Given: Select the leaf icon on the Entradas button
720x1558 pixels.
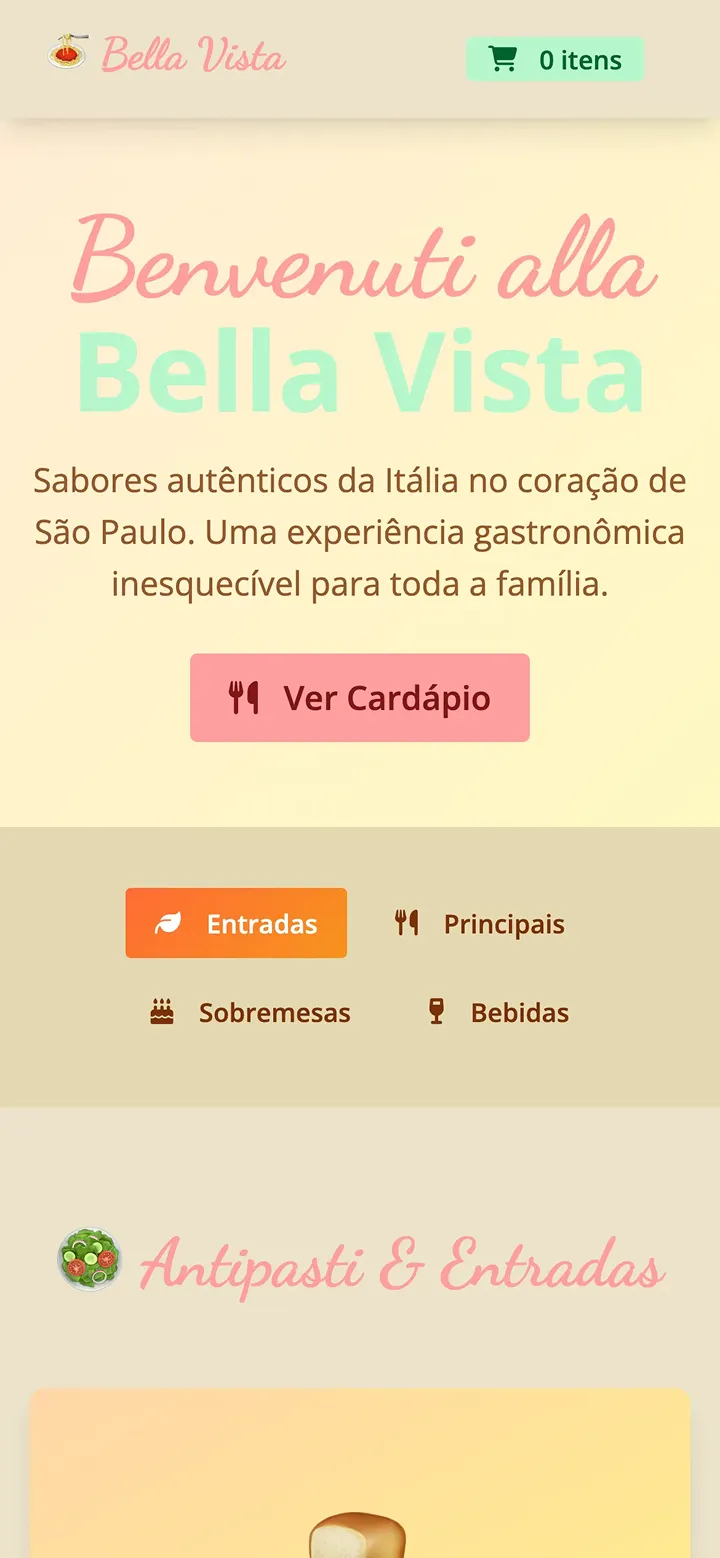Looking at the screenshot, I should tap(168, 923).
